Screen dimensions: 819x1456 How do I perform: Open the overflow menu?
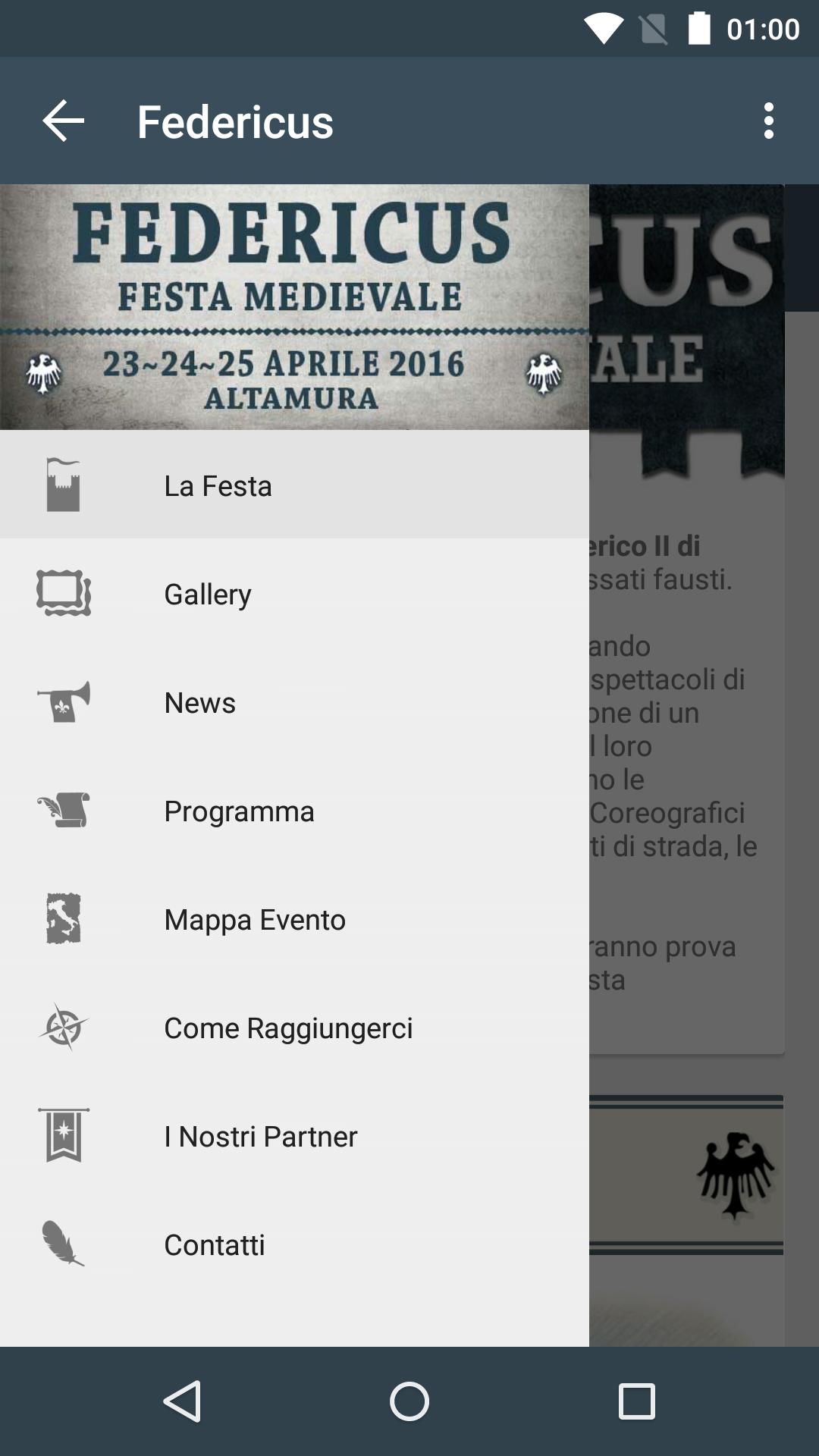768,121
